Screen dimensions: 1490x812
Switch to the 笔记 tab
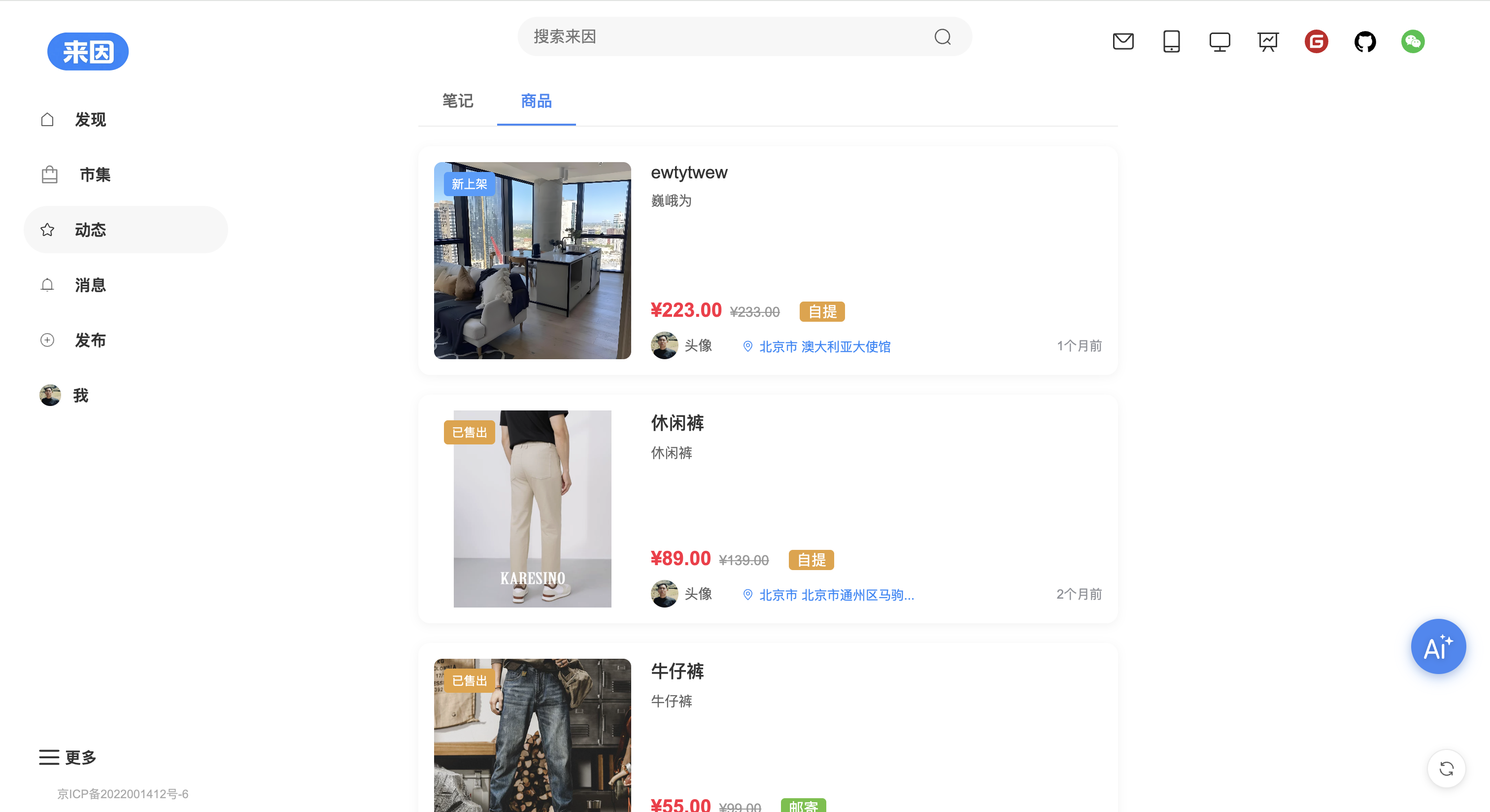coord(458,101)
